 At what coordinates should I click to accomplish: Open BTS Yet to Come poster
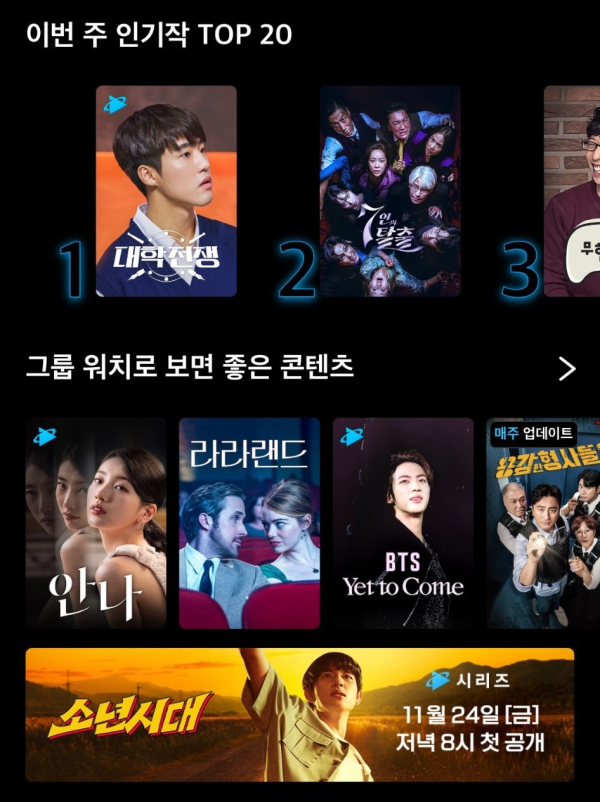click(x=403, y=523)
